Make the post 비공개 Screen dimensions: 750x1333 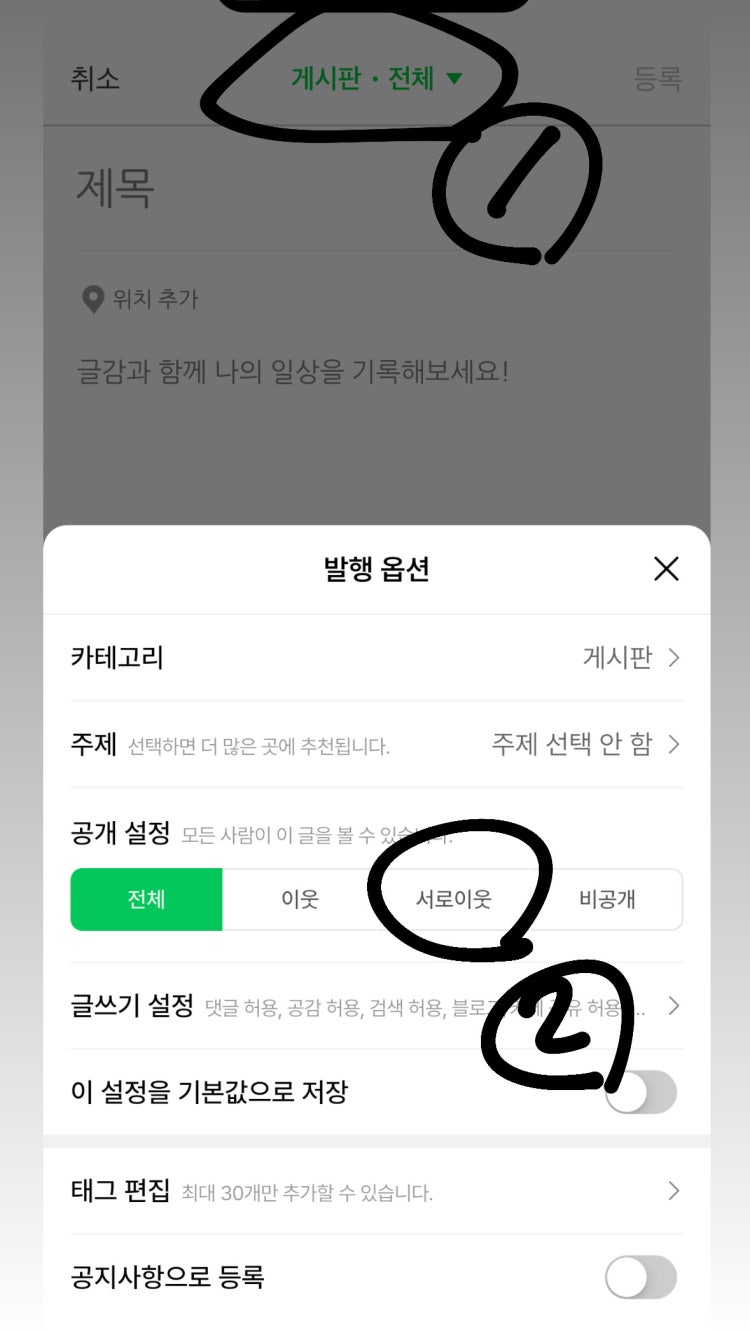tap(607, 899)
